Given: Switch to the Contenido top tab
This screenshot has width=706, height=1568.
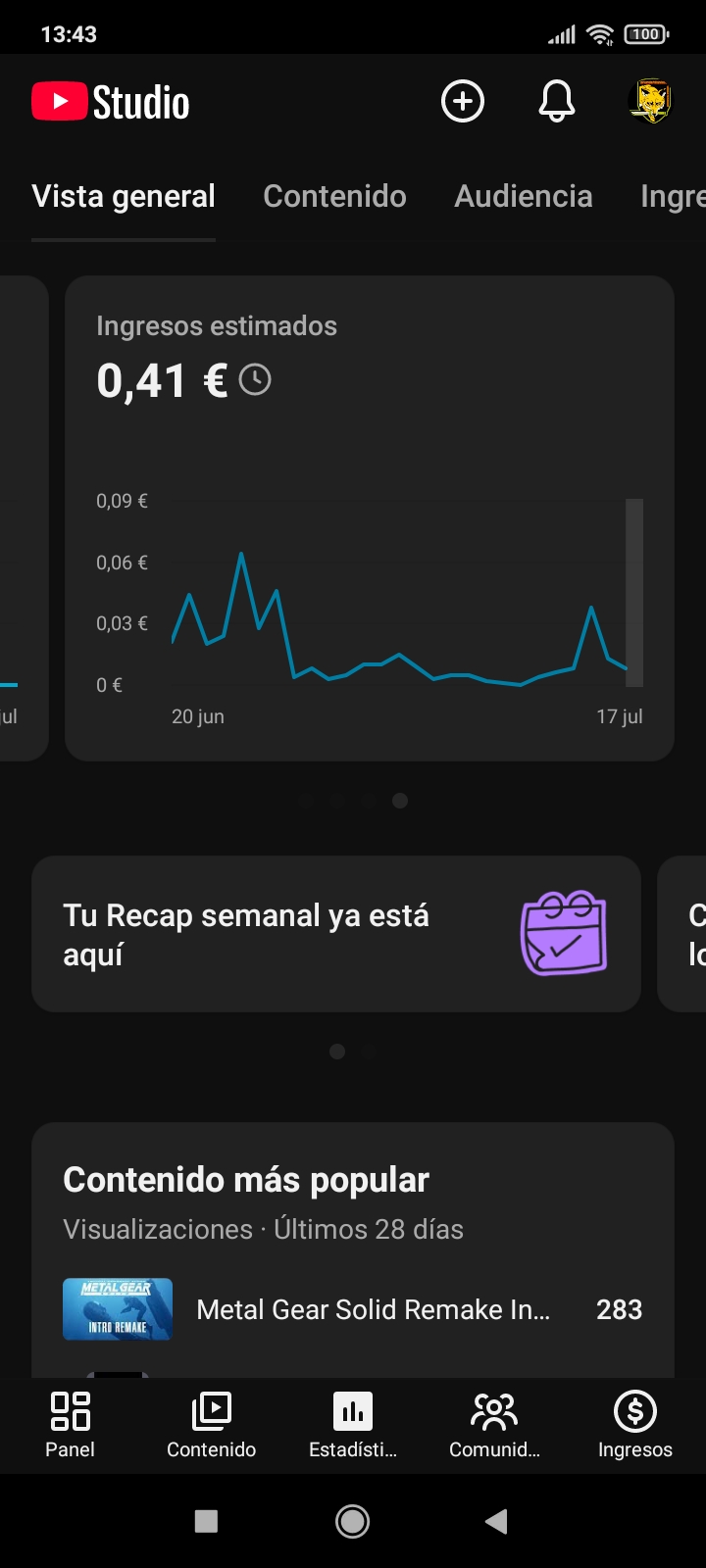Looking at the screenshot, I should 334,196.
